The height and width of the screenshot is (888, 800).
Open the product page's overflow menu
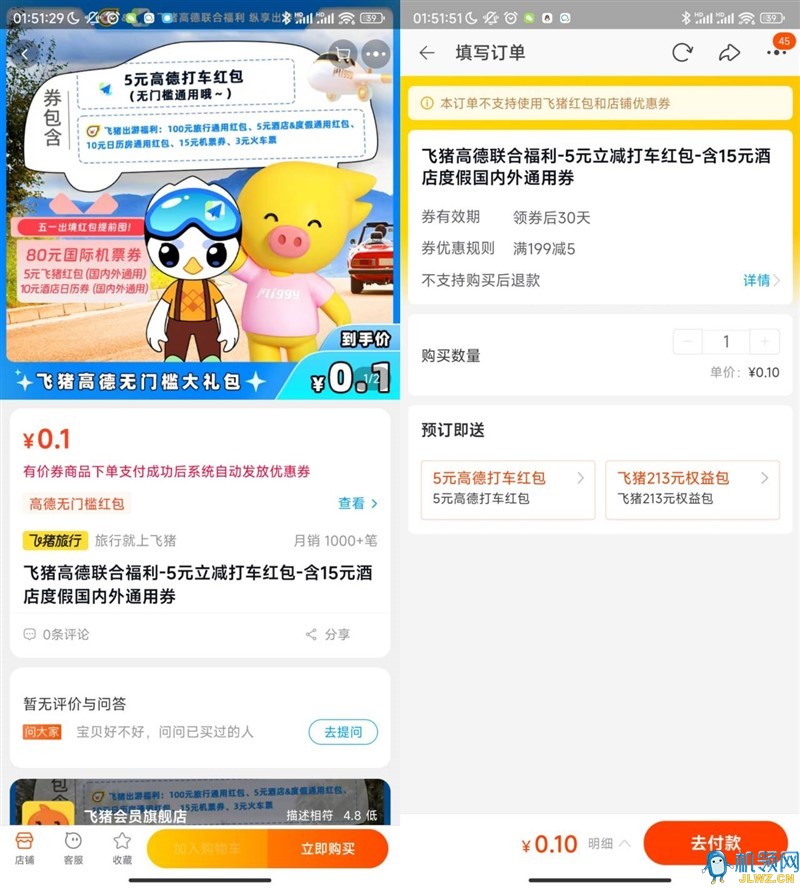(376, 53)
